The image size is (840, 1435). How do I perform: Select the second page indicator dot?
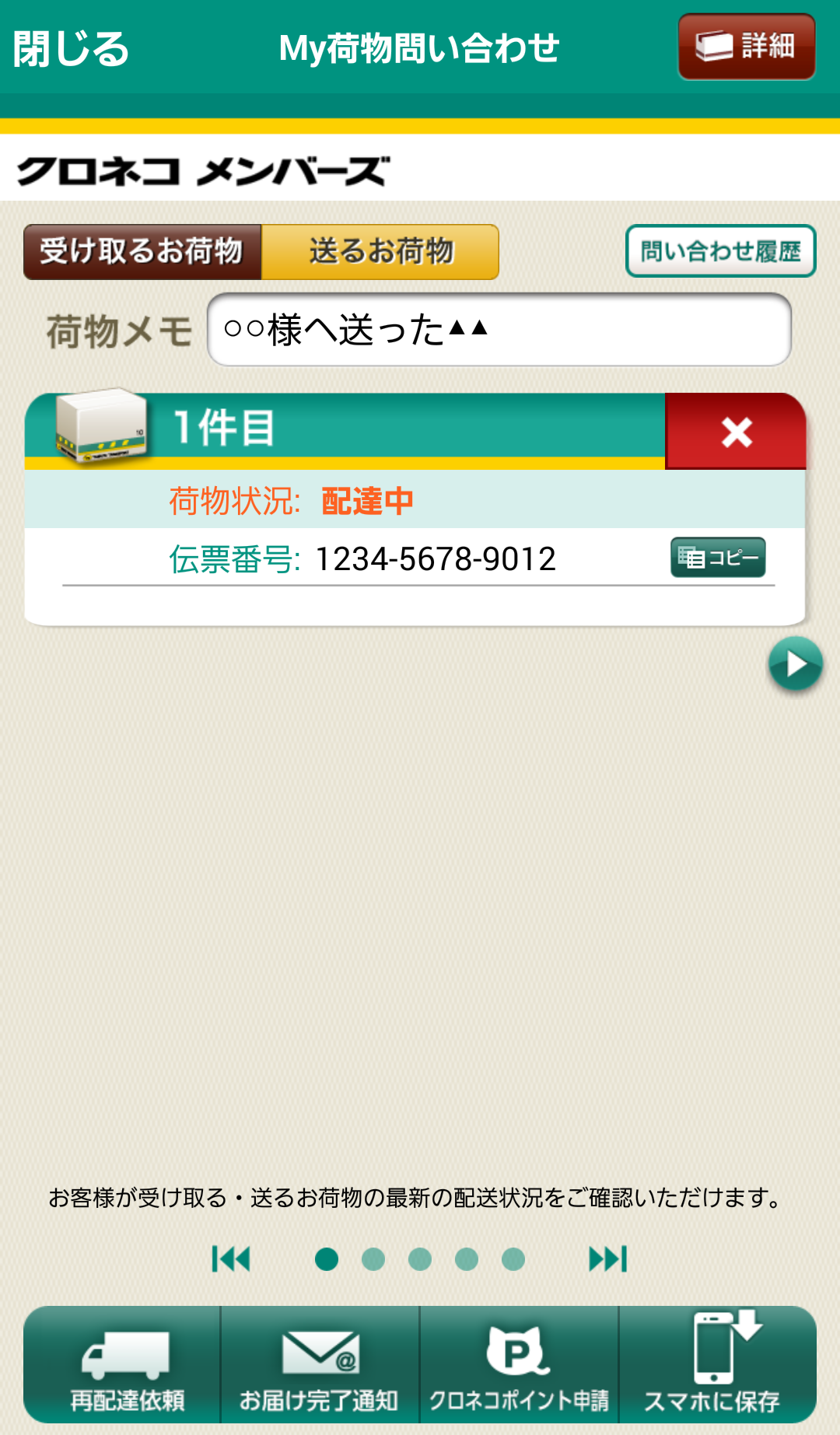(373, 1258)
